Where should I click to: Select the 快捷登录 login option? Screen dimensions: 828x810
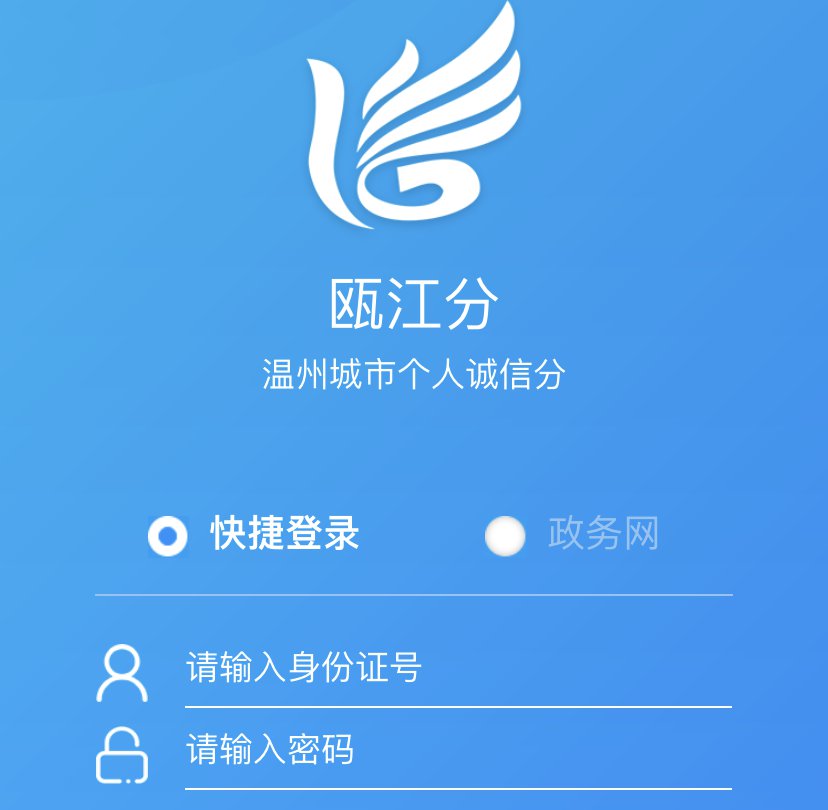(168, 536)
